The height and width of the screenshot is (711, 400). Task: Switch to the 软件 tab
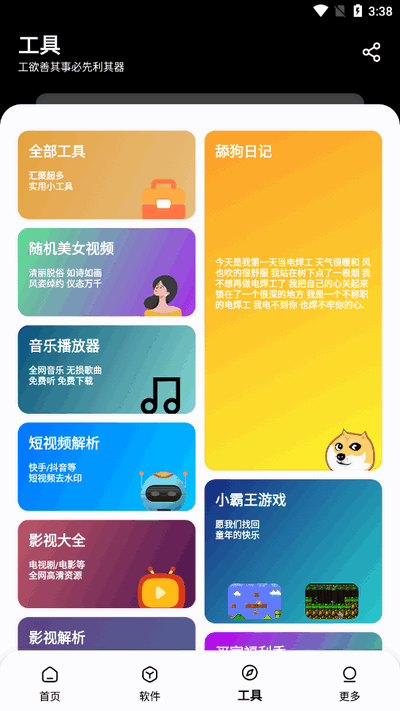[150, 684]
